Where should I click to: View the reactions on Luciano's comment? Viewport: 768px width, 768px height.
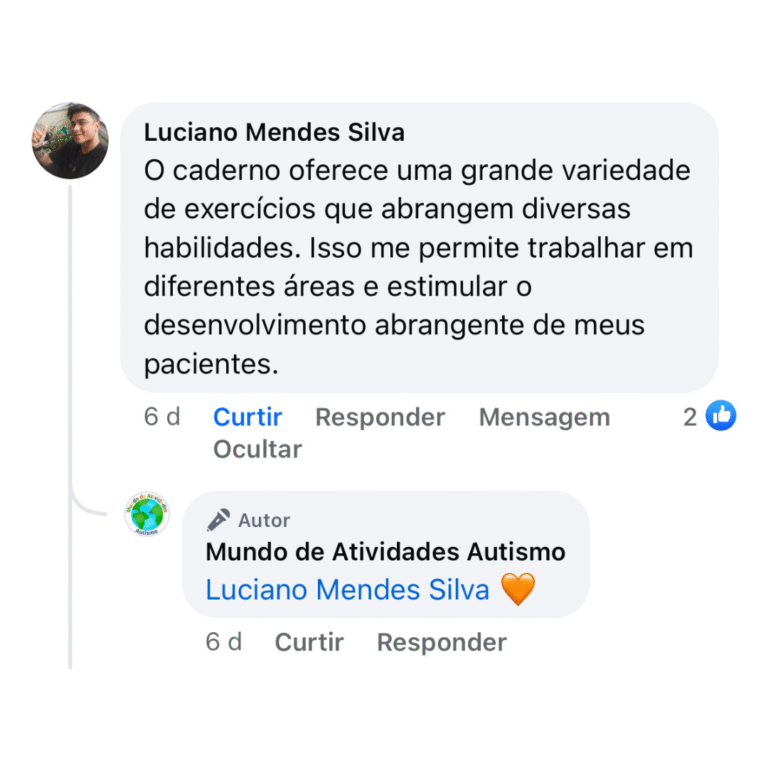pos(711,416)
